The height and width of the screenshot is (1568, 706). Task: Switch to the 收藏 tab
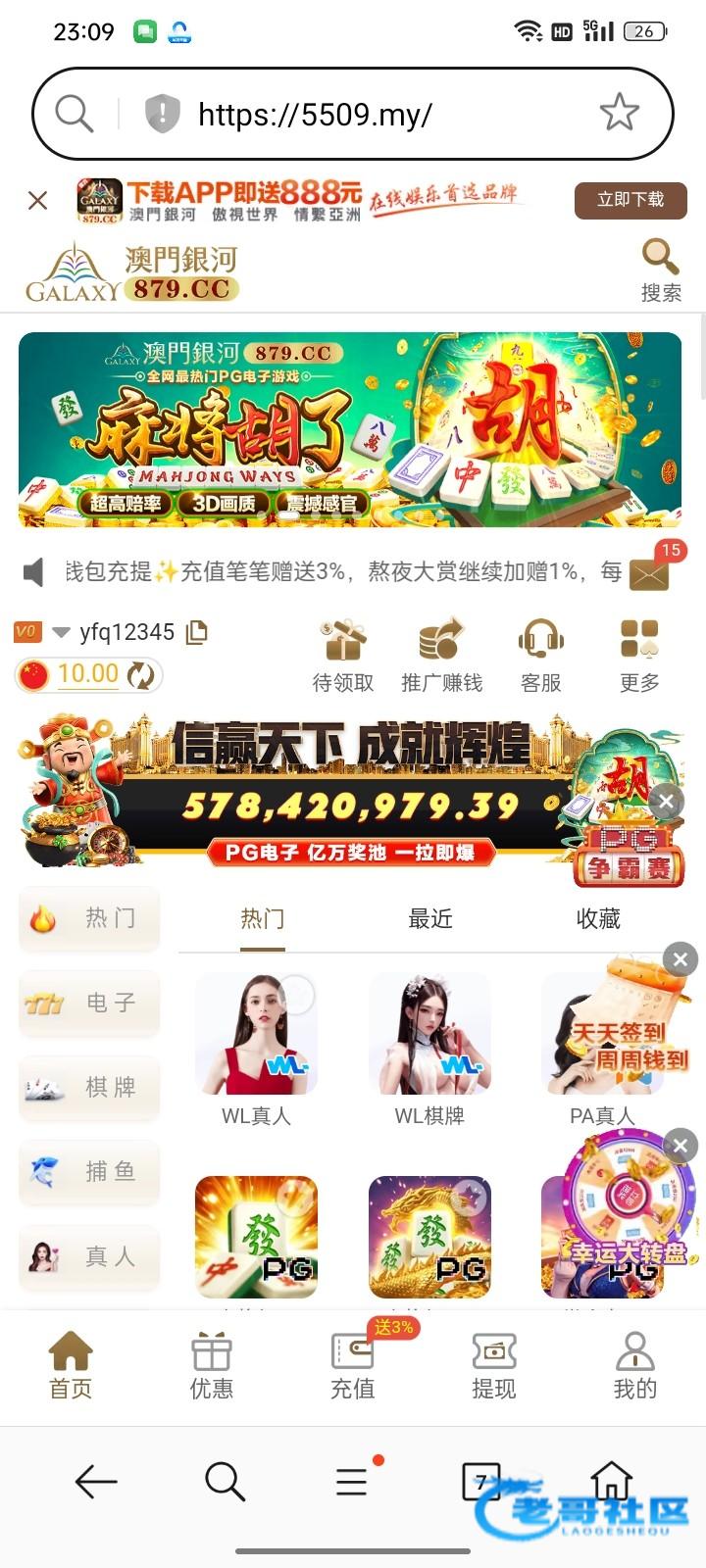click(597, 918)
